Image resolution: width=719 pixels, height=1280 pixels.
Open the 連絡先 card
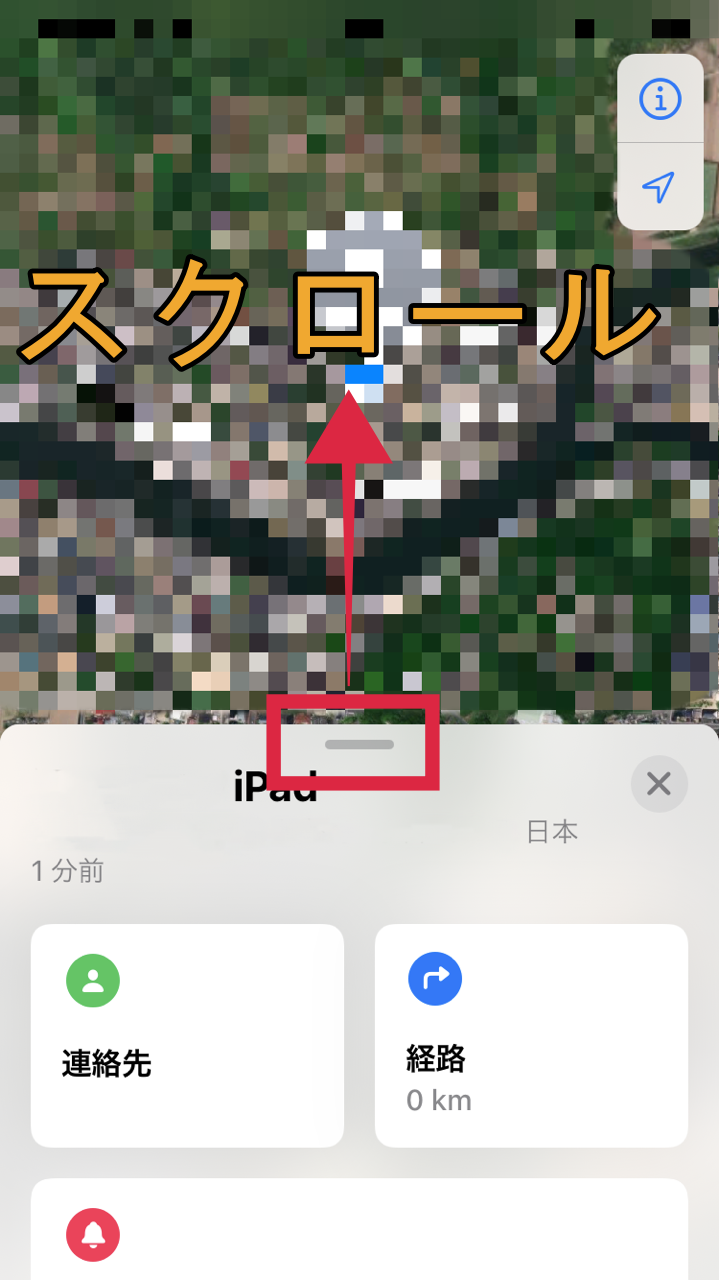pyautogui.click(x=187, y=1035)
